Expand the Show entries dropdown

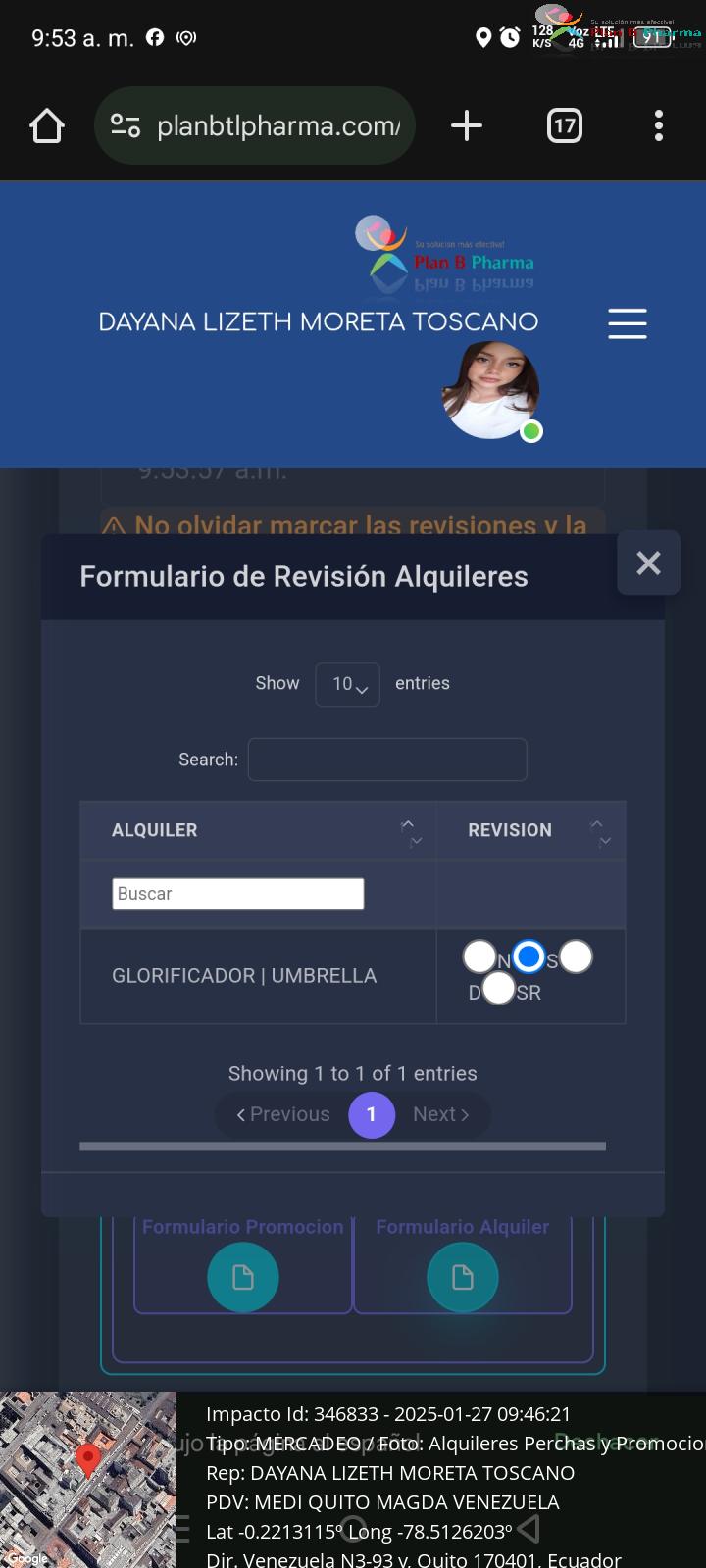[x=348, y=684]
